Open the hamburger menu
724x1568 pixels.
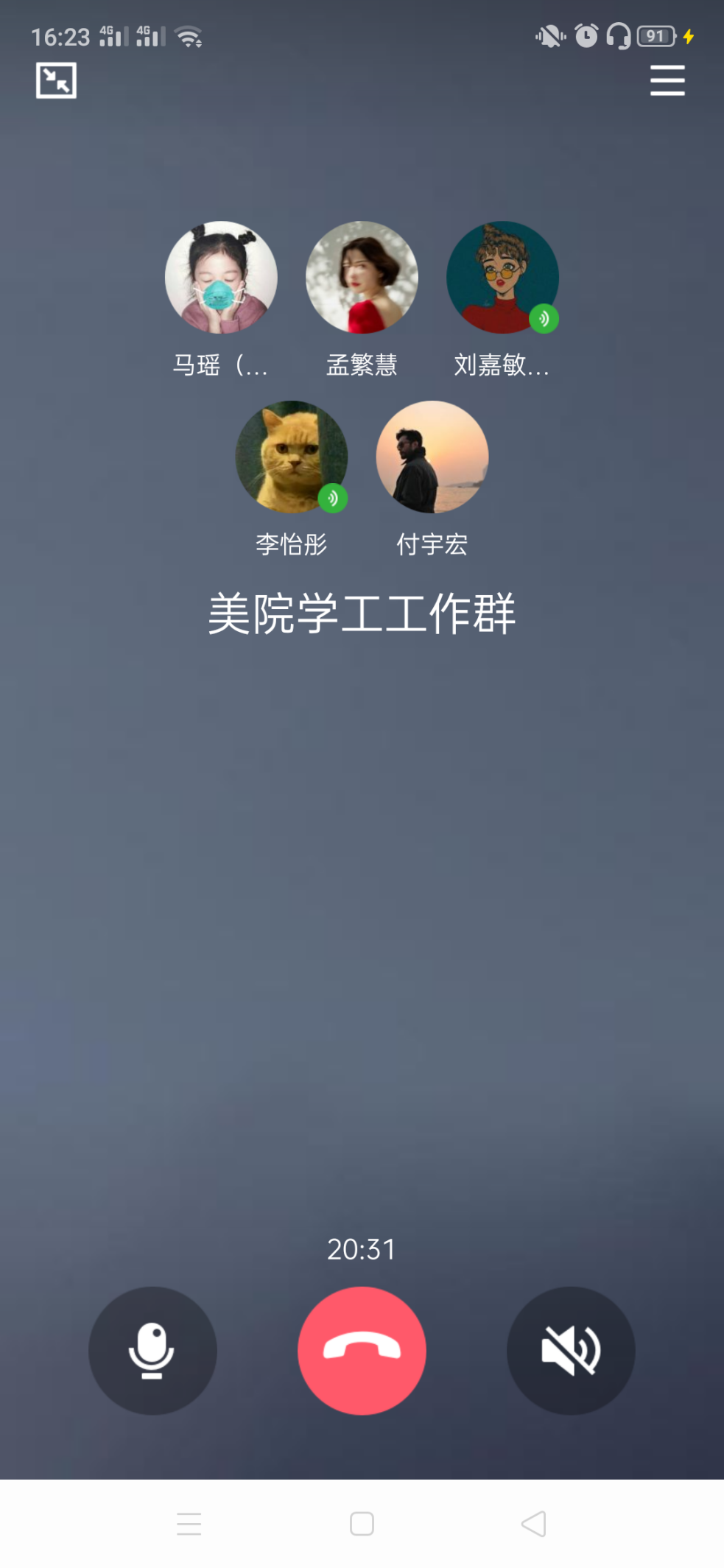(667, 80)
